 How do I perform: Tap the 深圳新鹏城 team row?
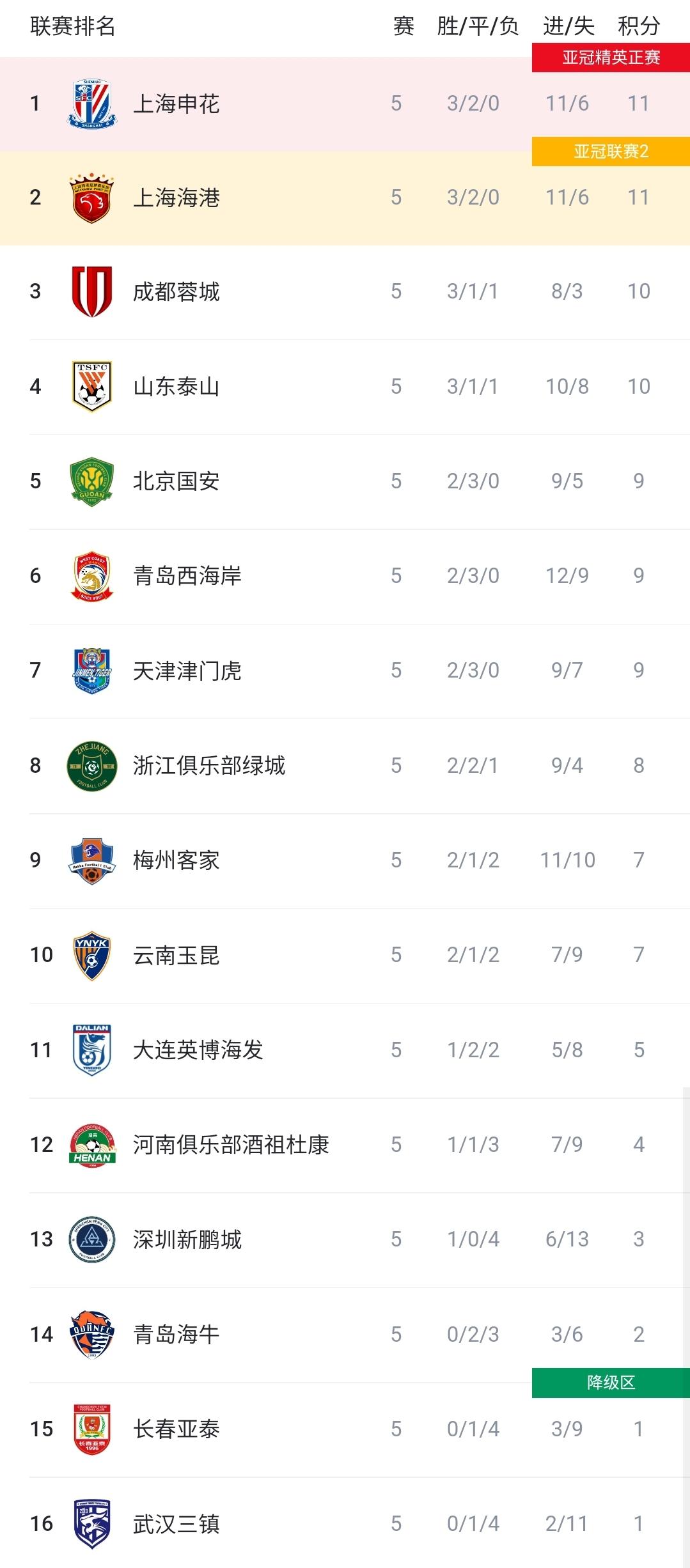(x=345, y=1239)
